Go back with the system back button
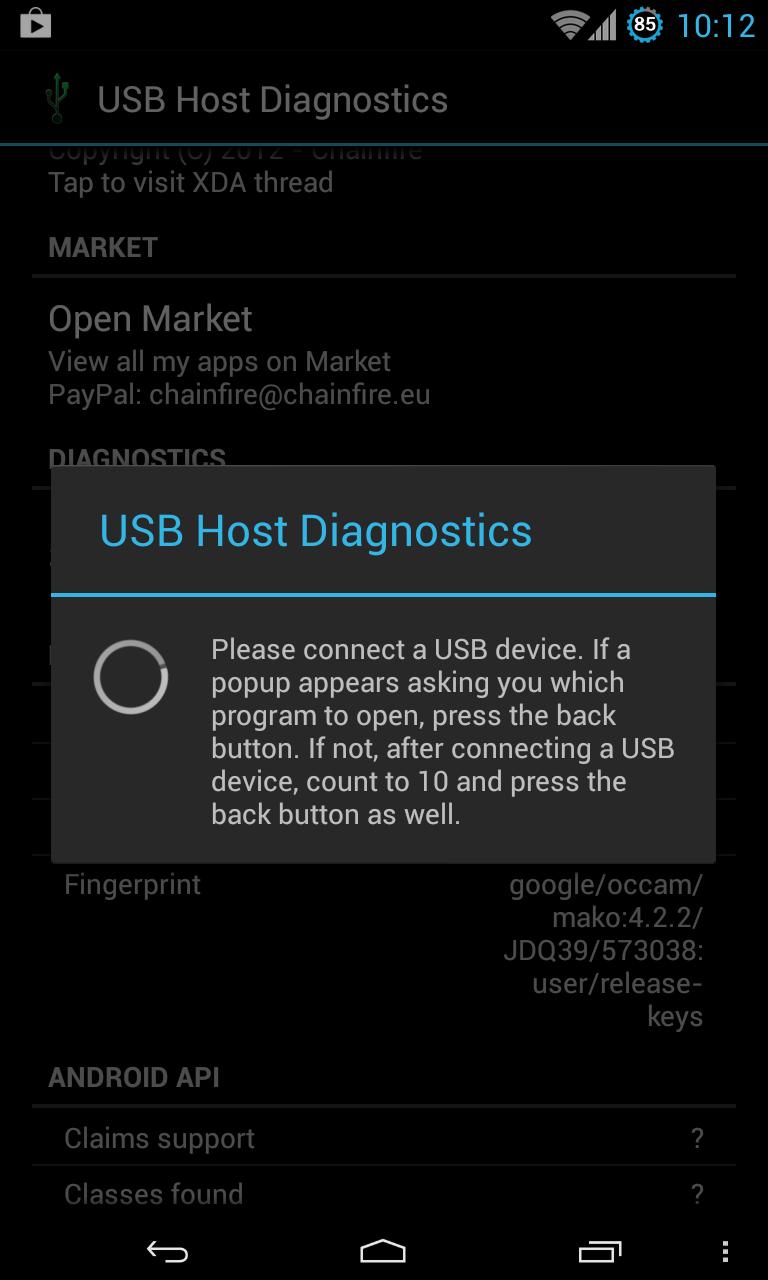The width and height of the screenshot is (768, 1280). (x=167, y=1251)
